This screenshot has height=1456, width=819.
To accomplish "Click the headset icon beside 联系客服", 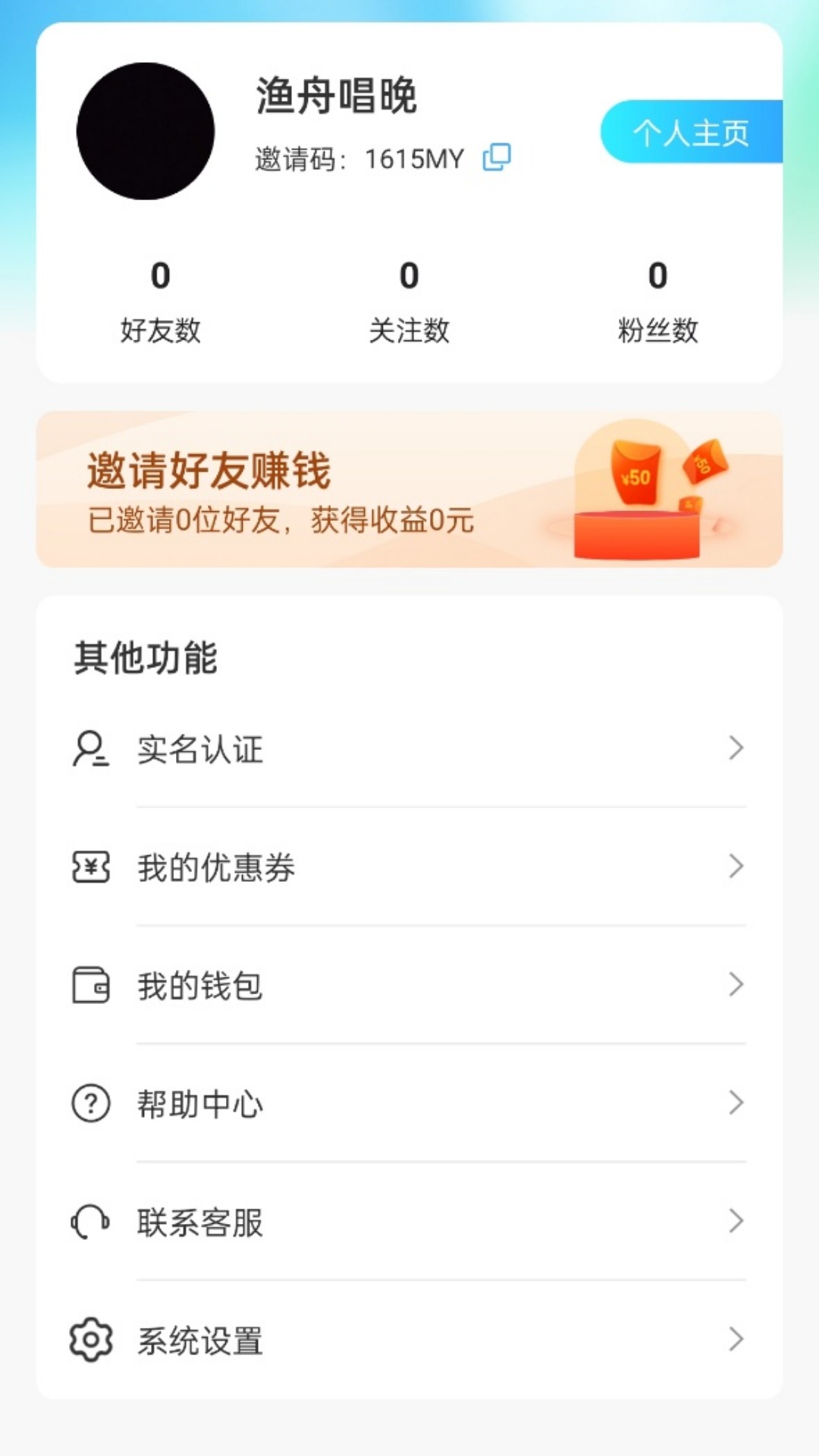I will [x=89, y=1222].
